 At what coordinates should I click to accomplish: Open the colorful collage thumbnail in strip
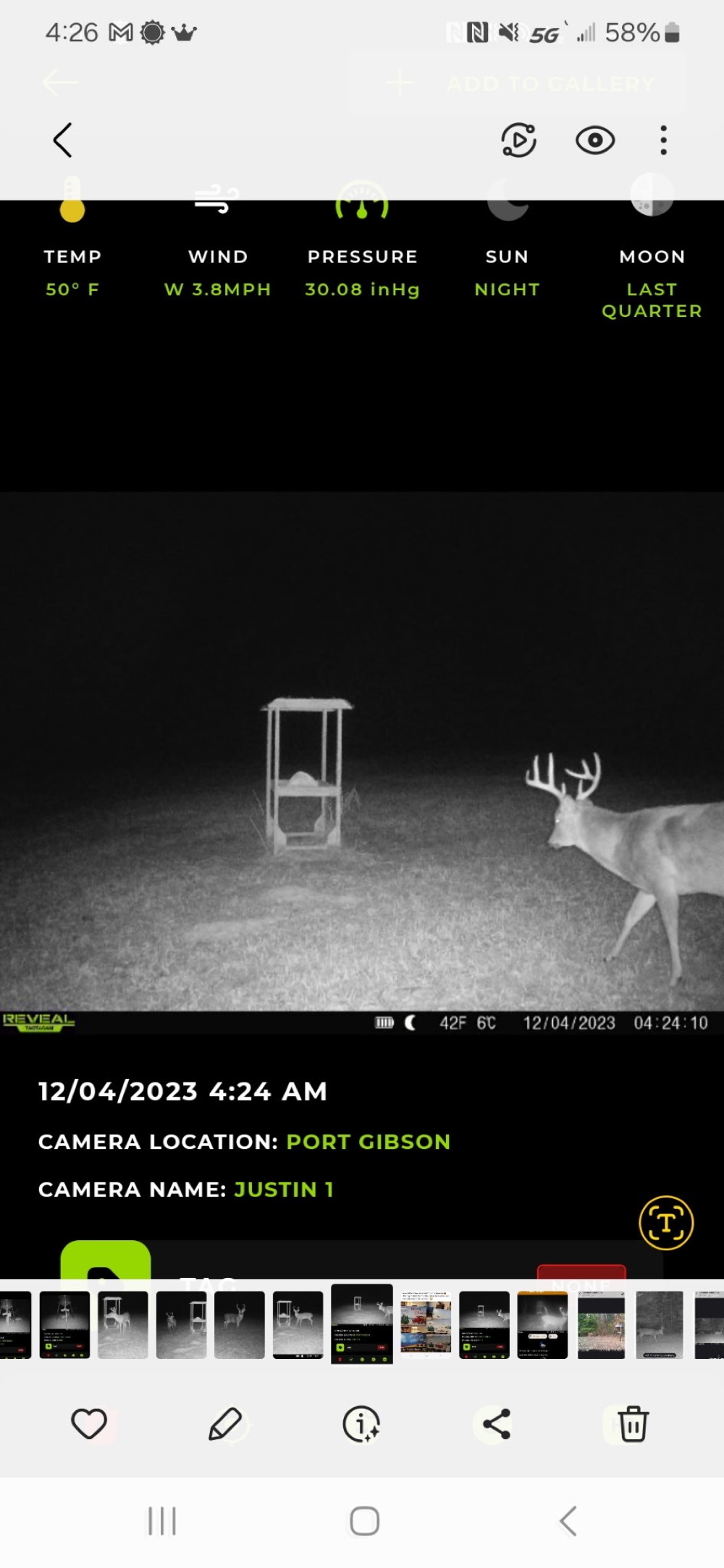click(x=426, y=1324)
